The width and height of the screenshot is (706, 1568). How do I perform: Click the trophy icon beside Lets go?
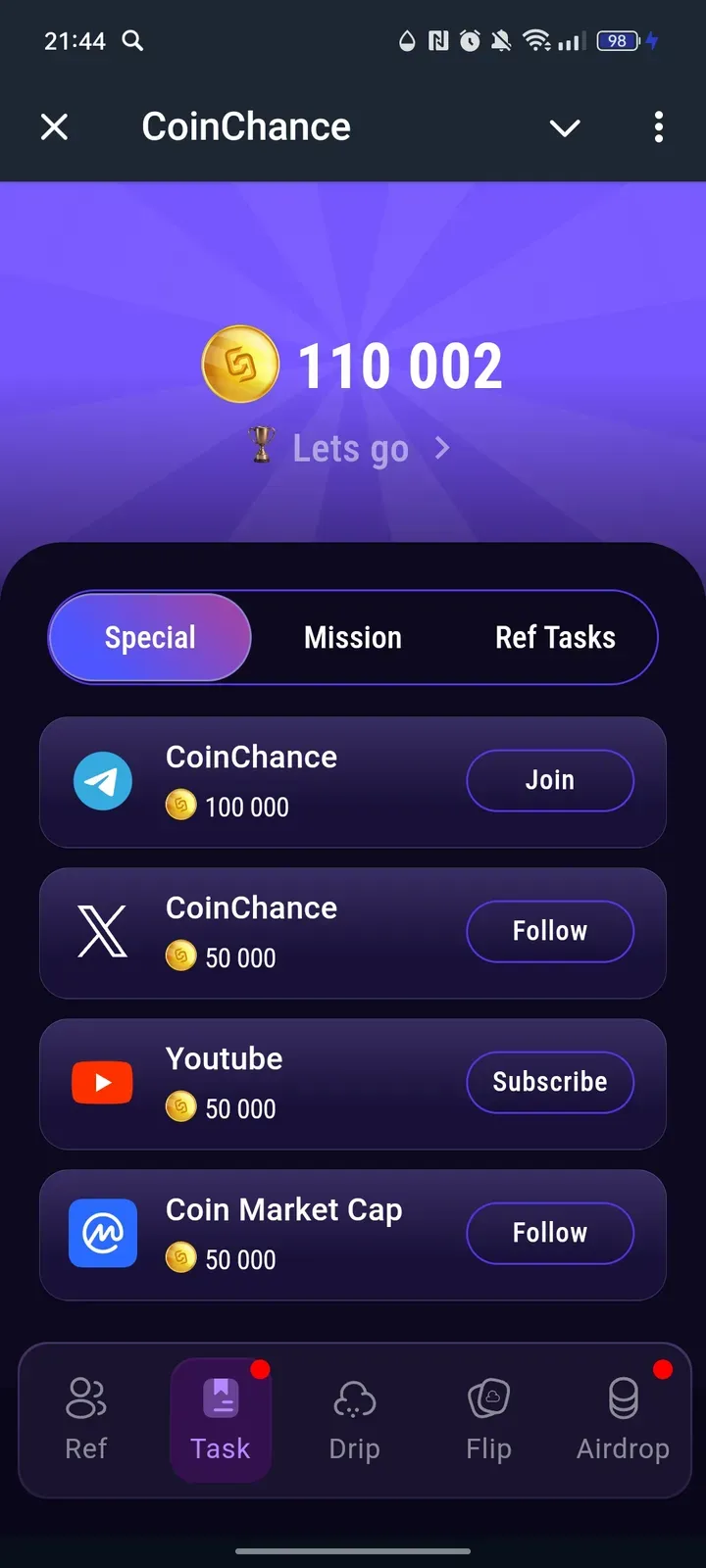click(260, 447)
